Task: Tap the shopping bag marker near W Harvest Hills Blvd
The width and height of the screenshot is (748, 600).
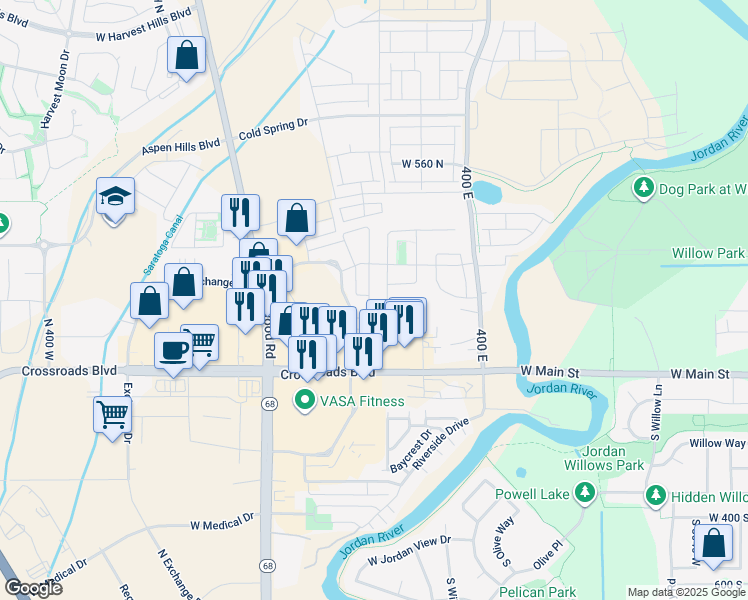Action: [x=187, y=55]
